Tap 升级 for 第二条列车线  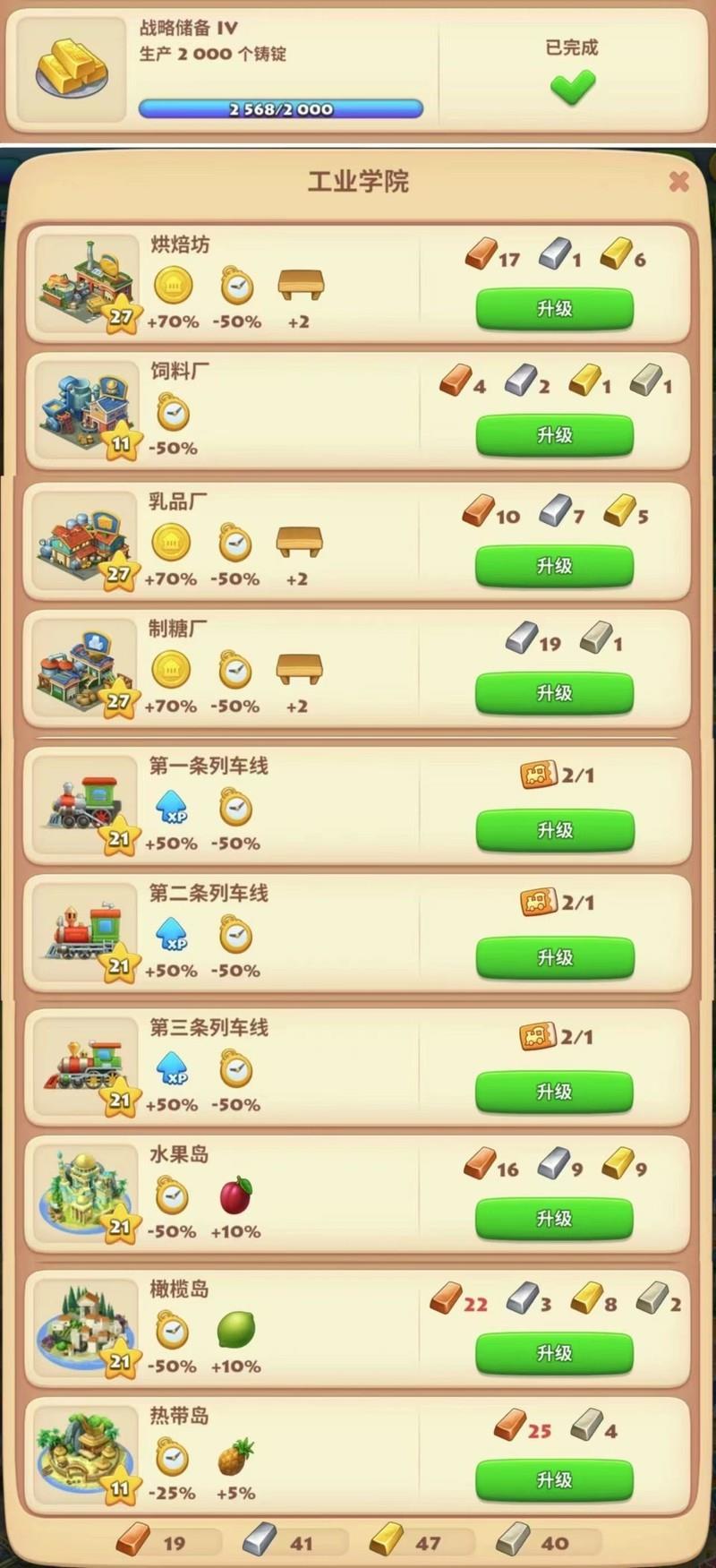tap(554, 957)
